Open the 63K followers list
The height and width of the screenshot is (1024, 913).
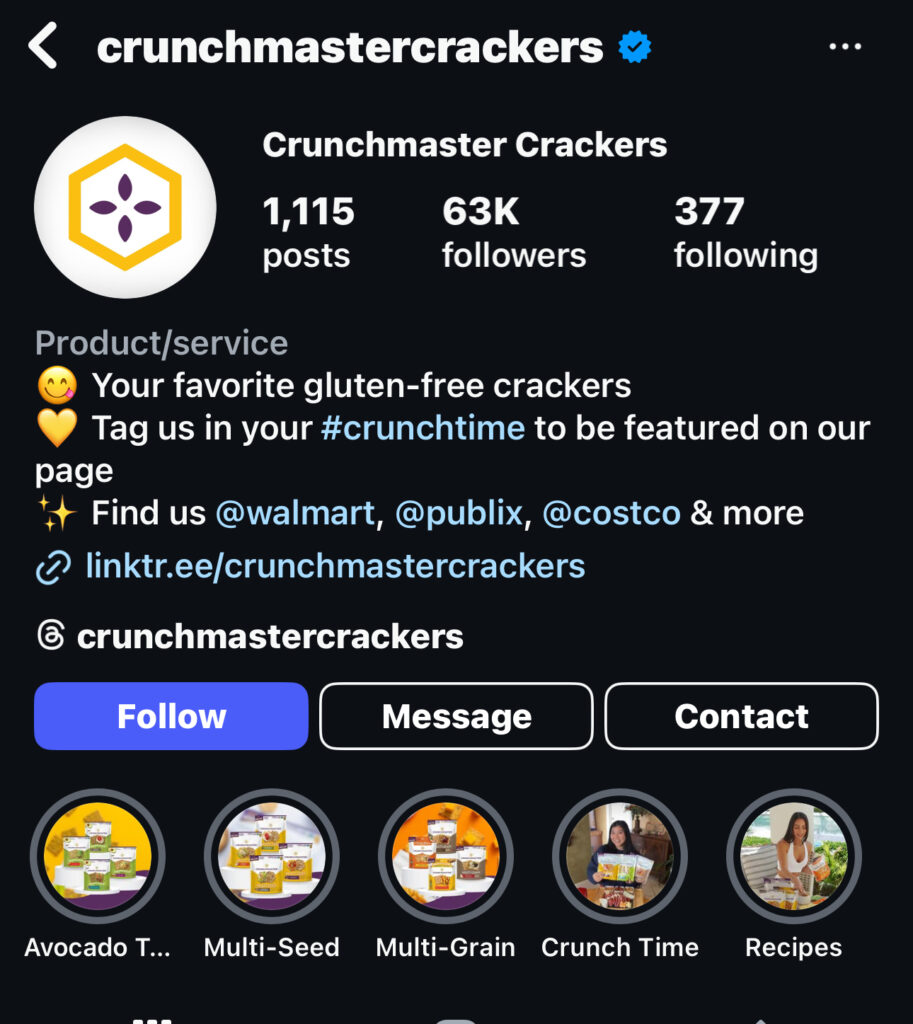514,232
